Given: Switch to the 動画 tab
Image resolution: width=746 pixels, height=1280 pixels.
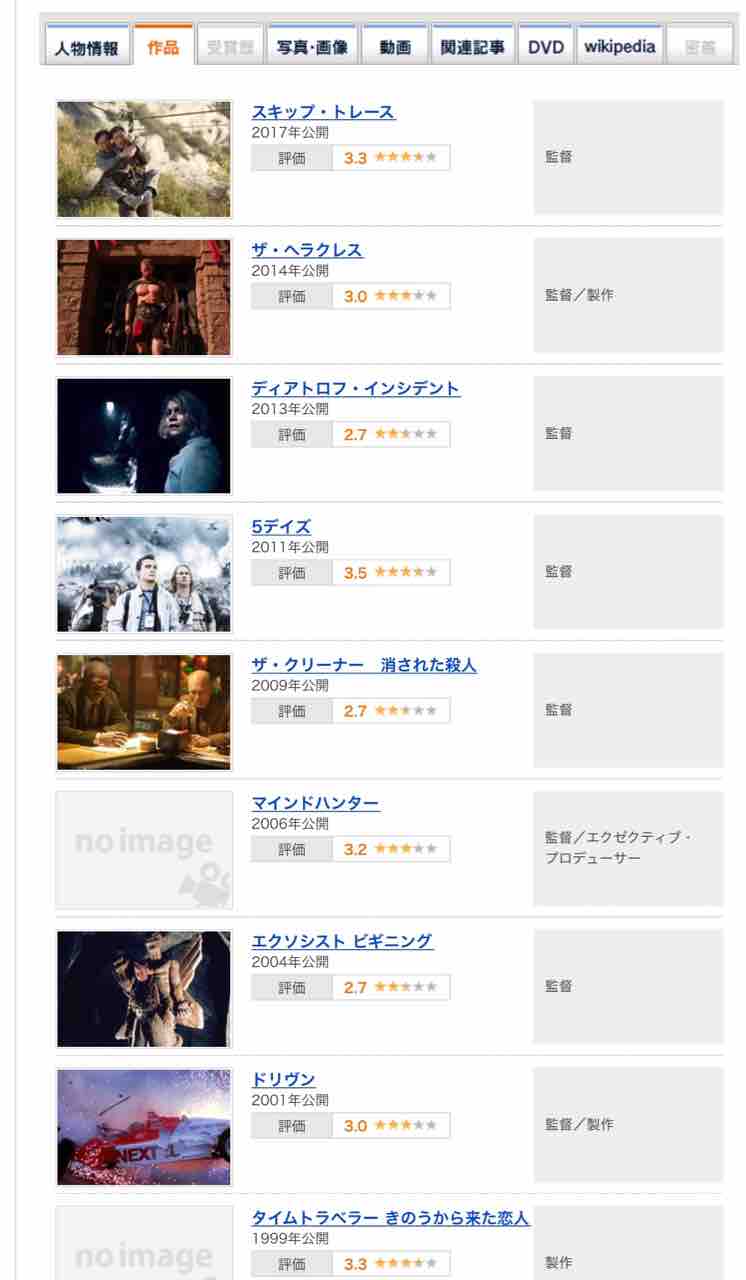Looking at the screenshot, I should tap(395, 47).
